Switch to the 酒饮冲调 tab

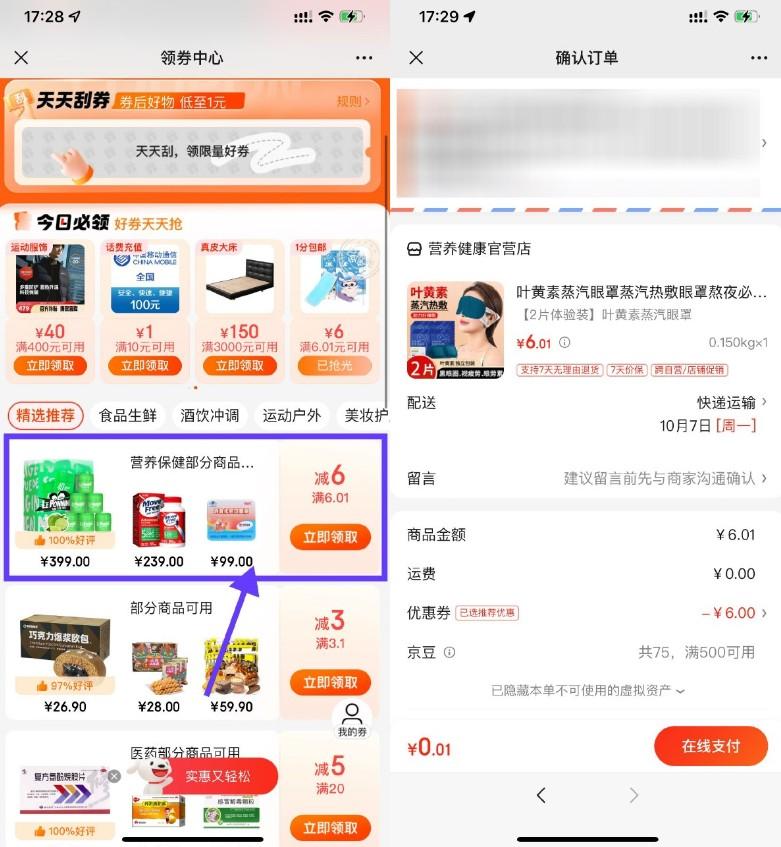pyautogui.click(x=210, y=415)
